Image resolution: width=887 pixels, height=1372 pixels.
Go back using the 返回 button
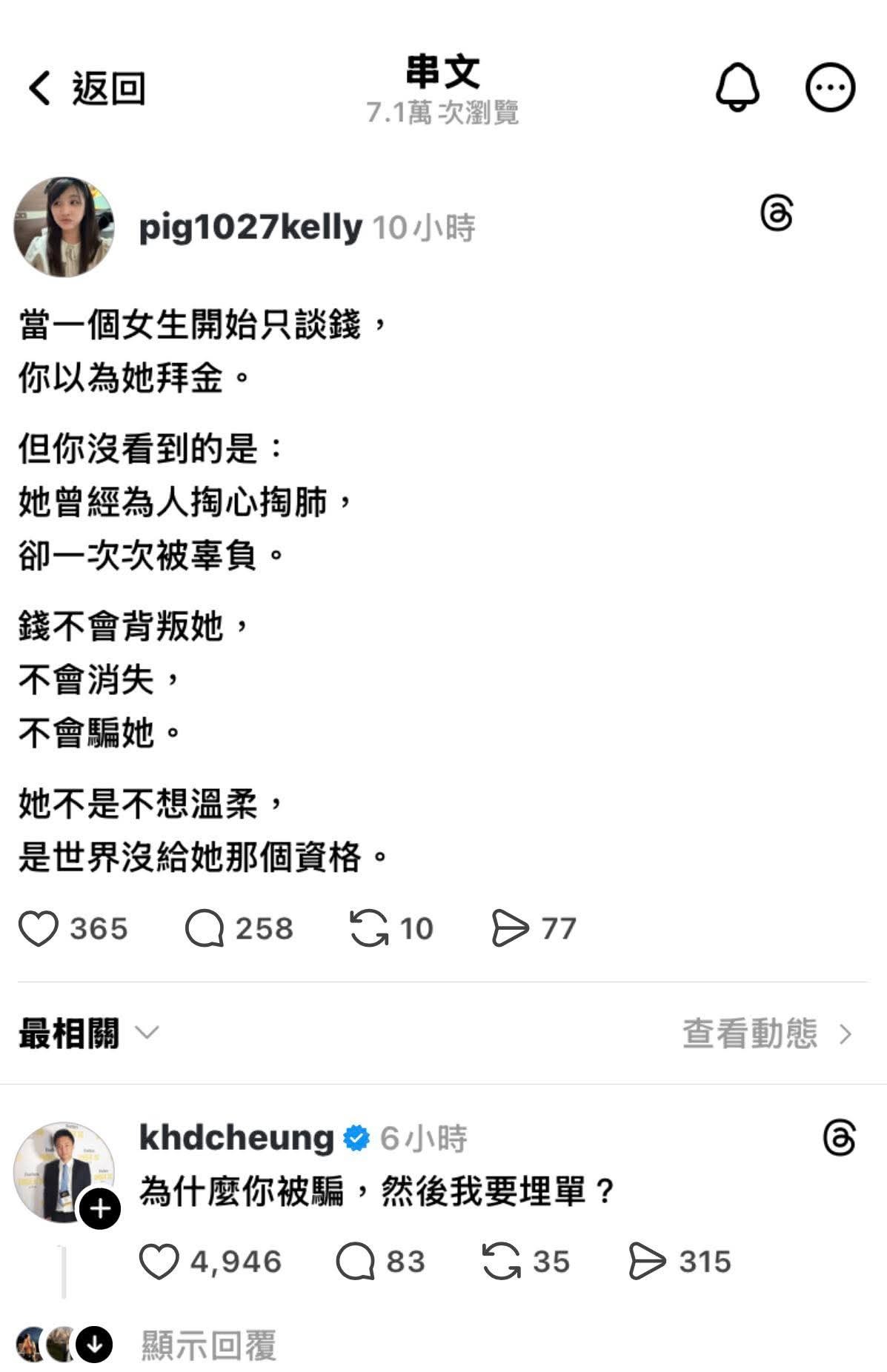pos(85,88)
